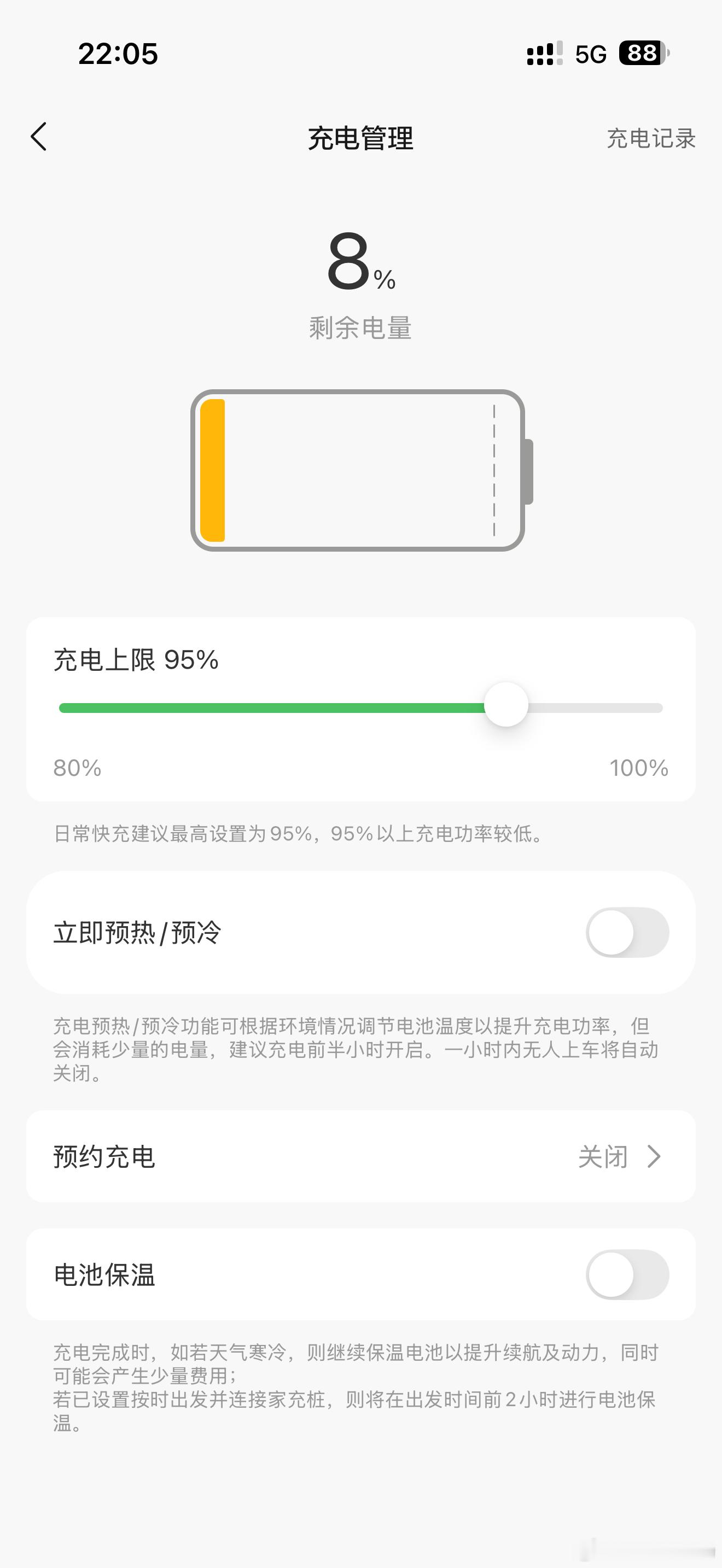
Task: Tap the 100% label beside the slider
Action: [639, 768]
